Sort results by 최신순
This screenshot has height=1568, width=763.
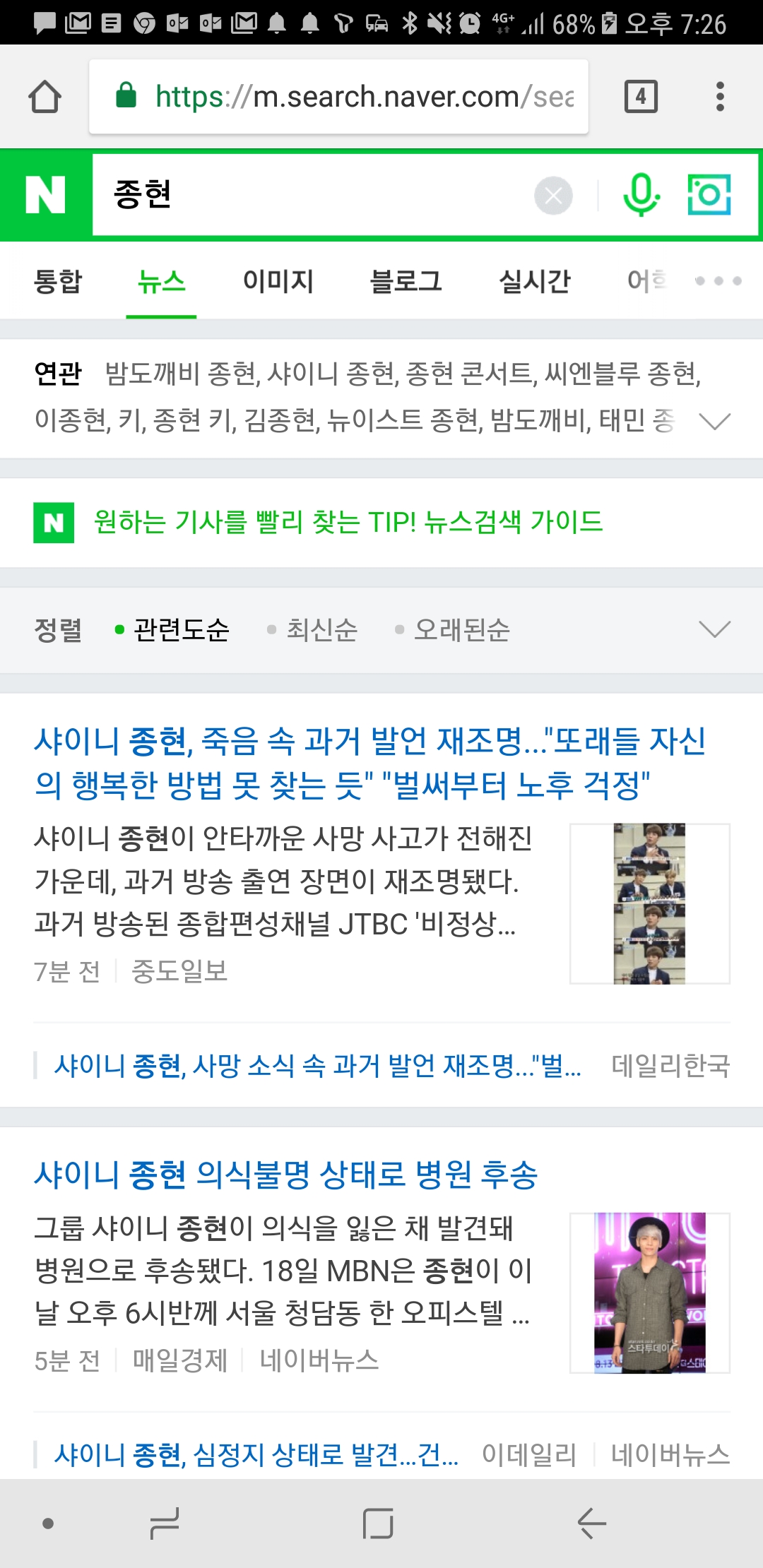[x=321, y=629]
